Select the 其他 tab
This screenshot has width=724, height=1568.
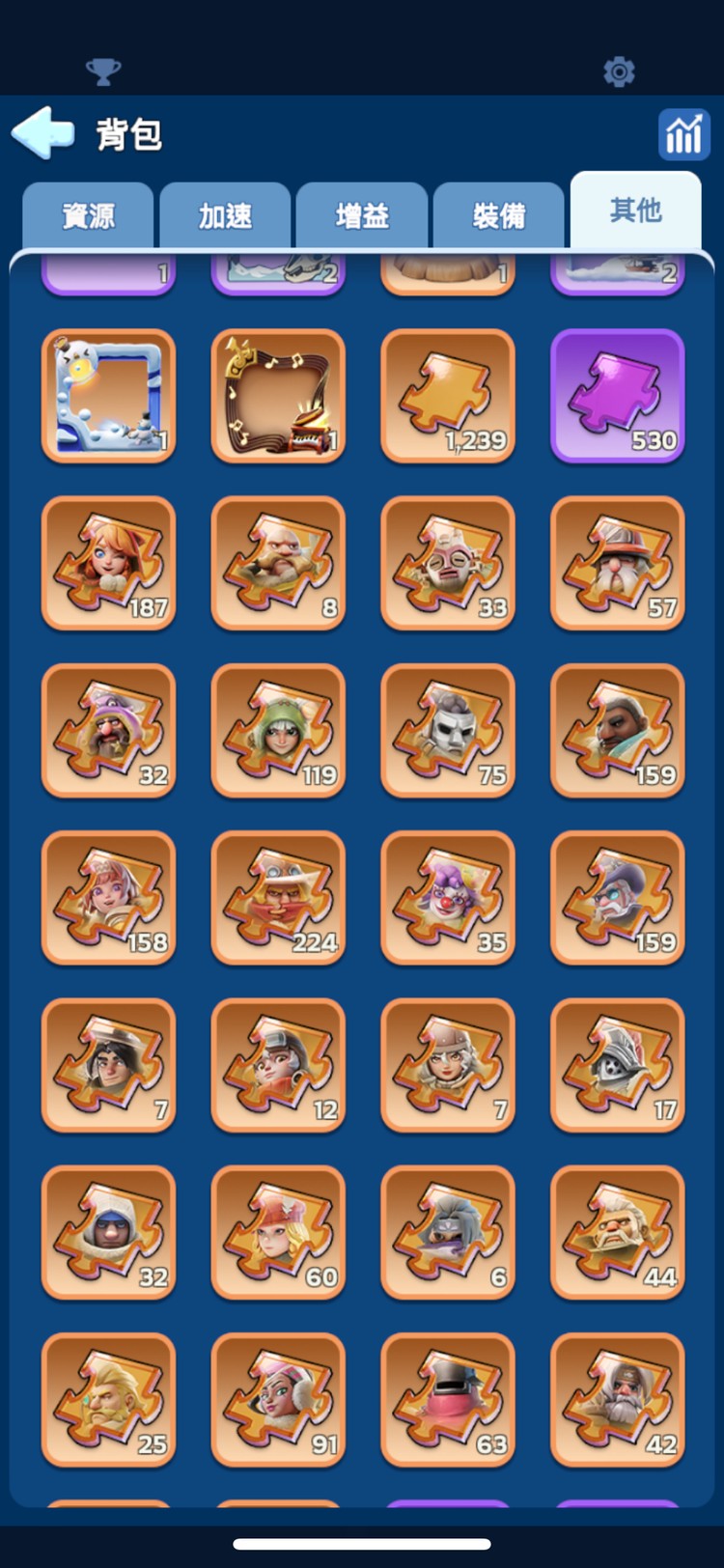click(635, 210)
